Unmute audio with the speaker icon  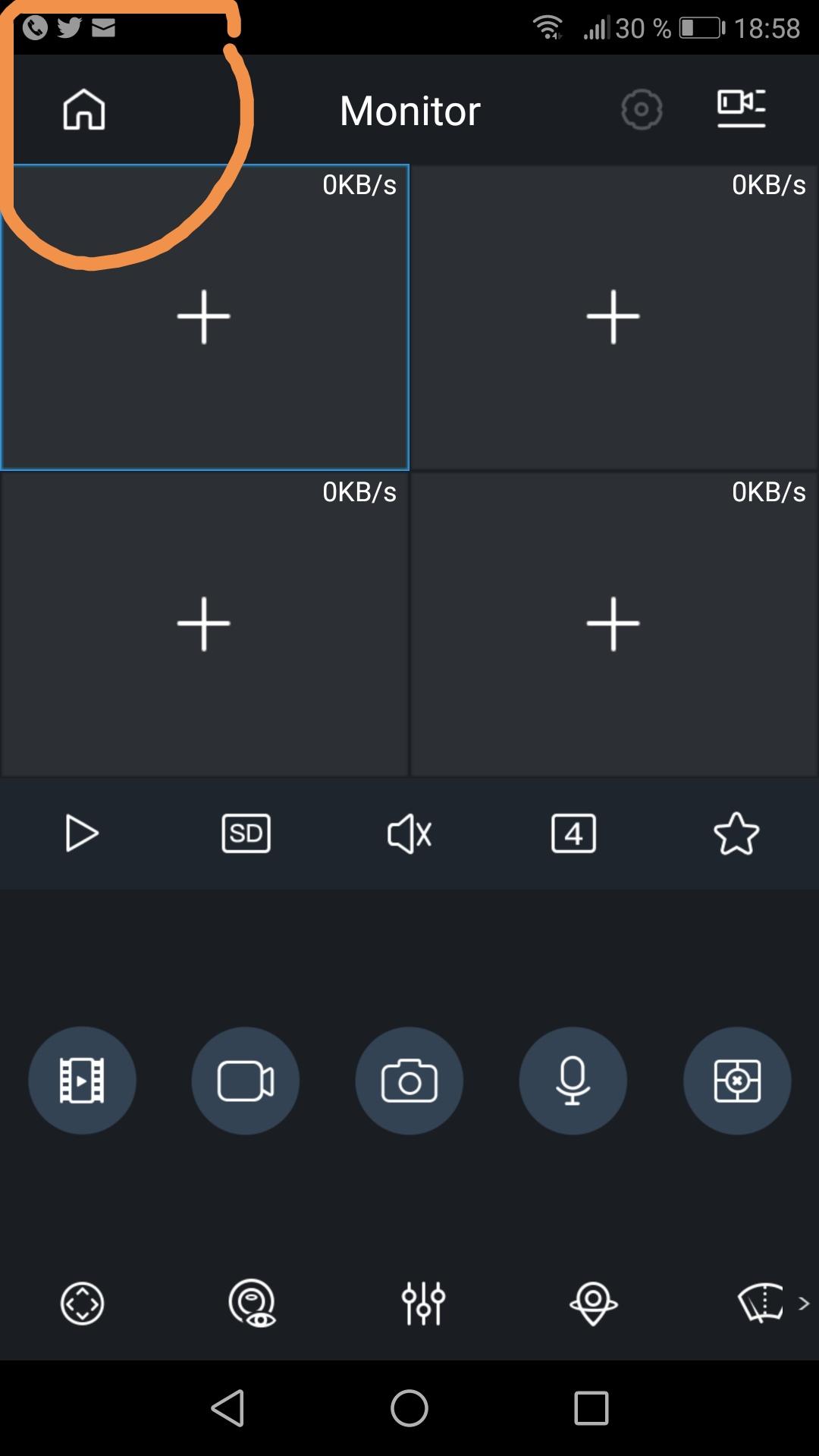coord(409,834)
